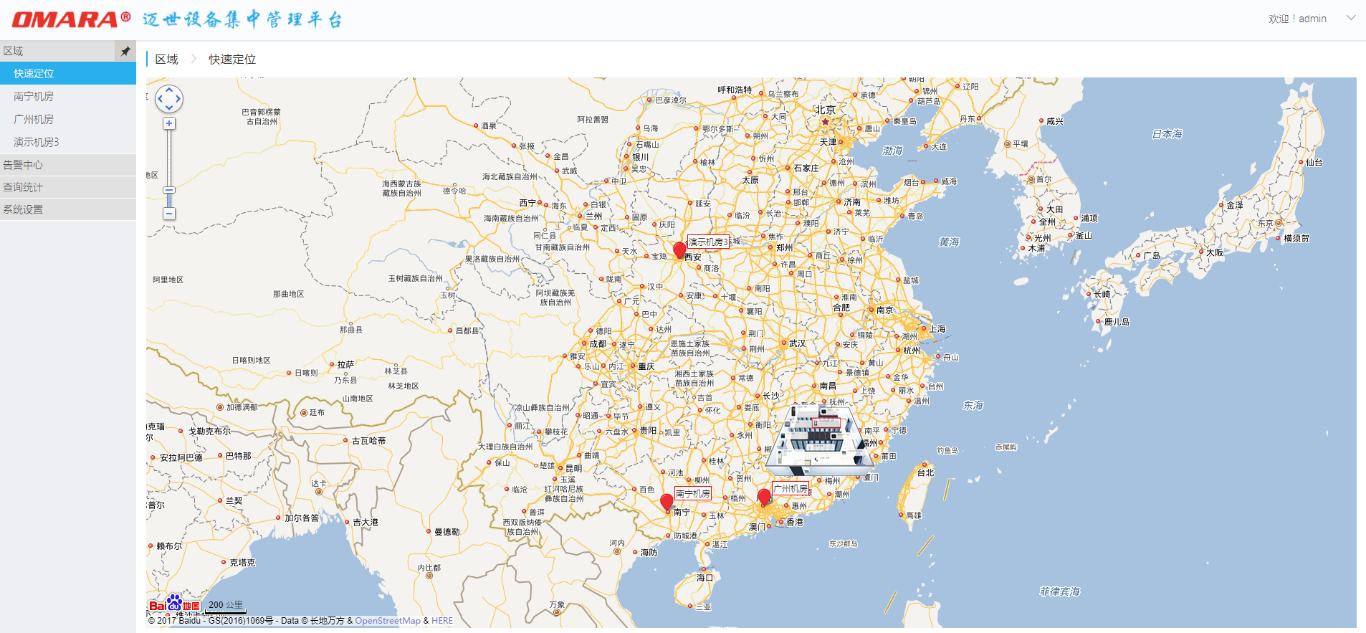1366x633 pixels.
Task: Zoom in the map with plus button
Action: click(169, 123)
